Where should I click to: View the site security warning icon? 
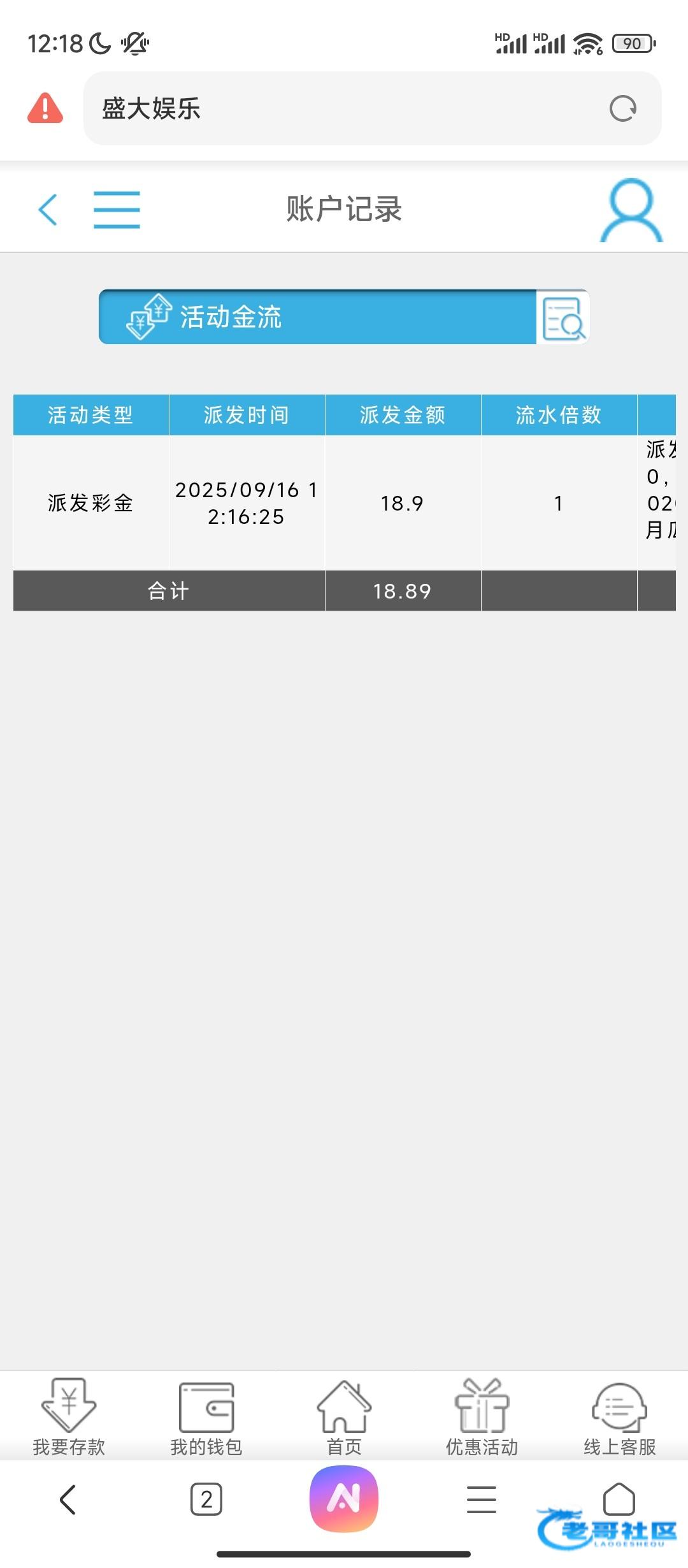(x=45, y=108)
